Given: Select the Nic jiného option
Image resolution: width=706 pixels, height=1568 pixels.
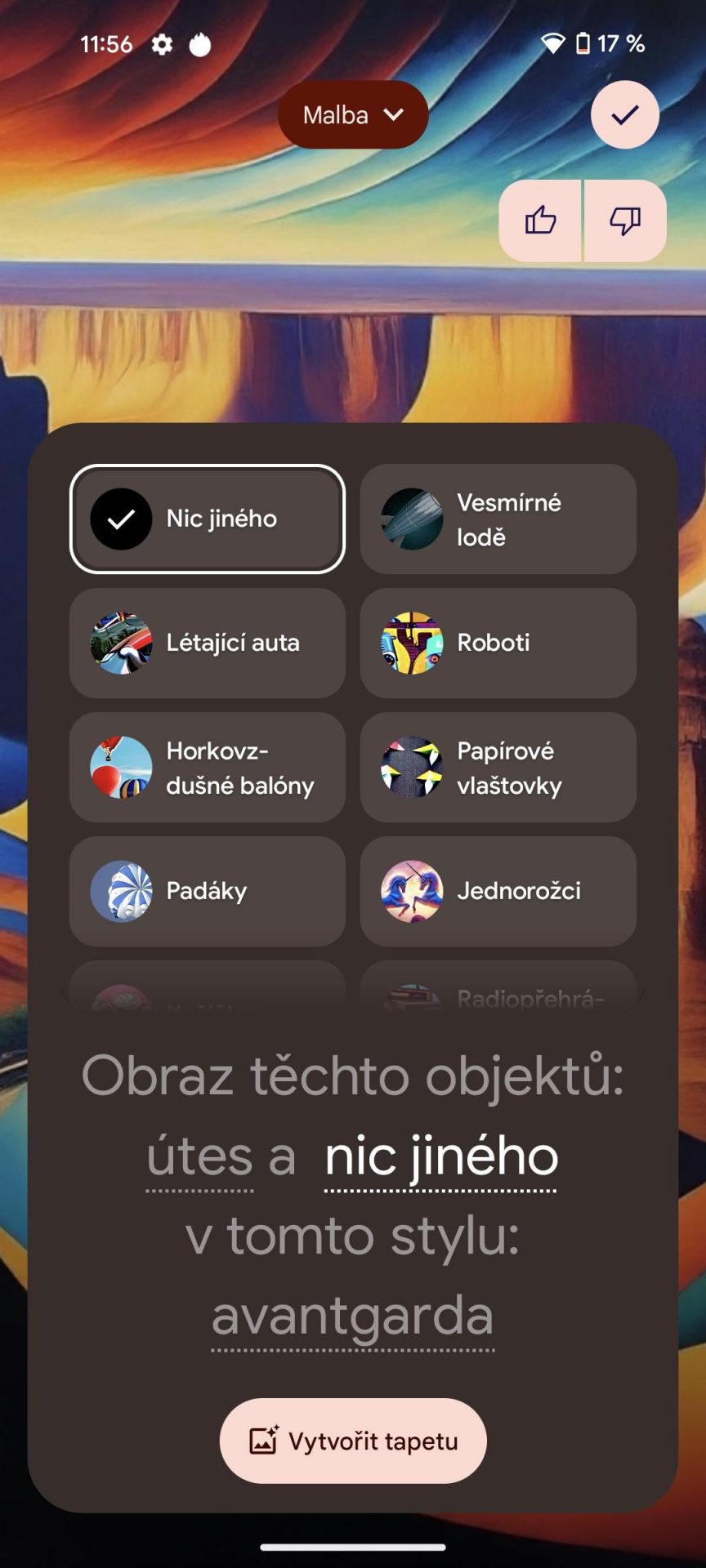Looking at the screenshot, I should click(208, 519).
